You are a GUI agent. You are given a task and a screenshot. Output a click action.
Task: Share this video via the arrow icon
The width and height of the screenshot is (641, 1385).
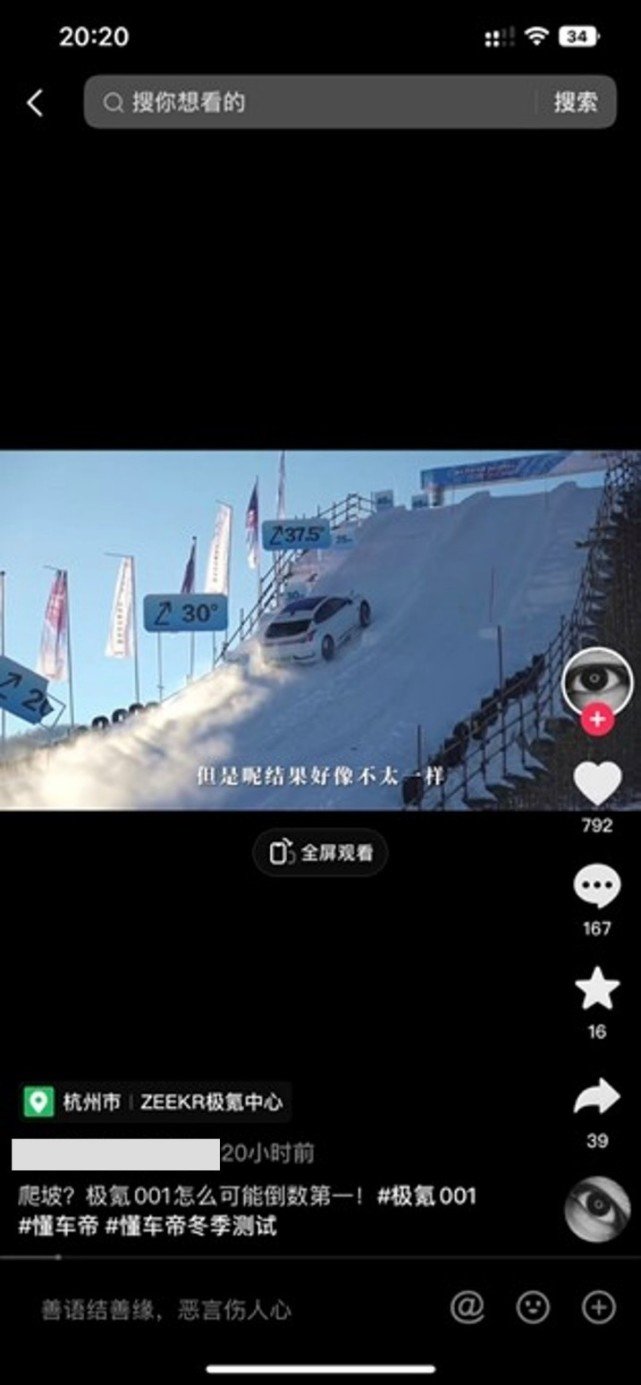597,1098
